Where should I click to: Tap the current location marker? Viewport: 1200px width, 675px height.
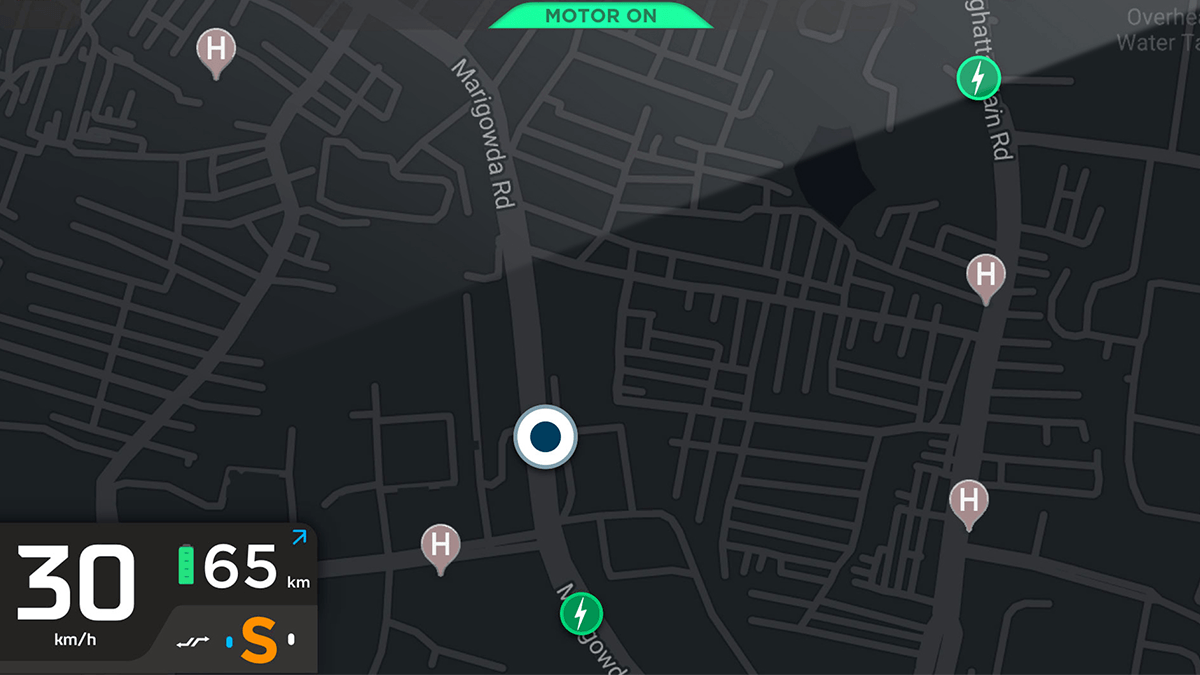pyautogui.click(x=545, y=437)
